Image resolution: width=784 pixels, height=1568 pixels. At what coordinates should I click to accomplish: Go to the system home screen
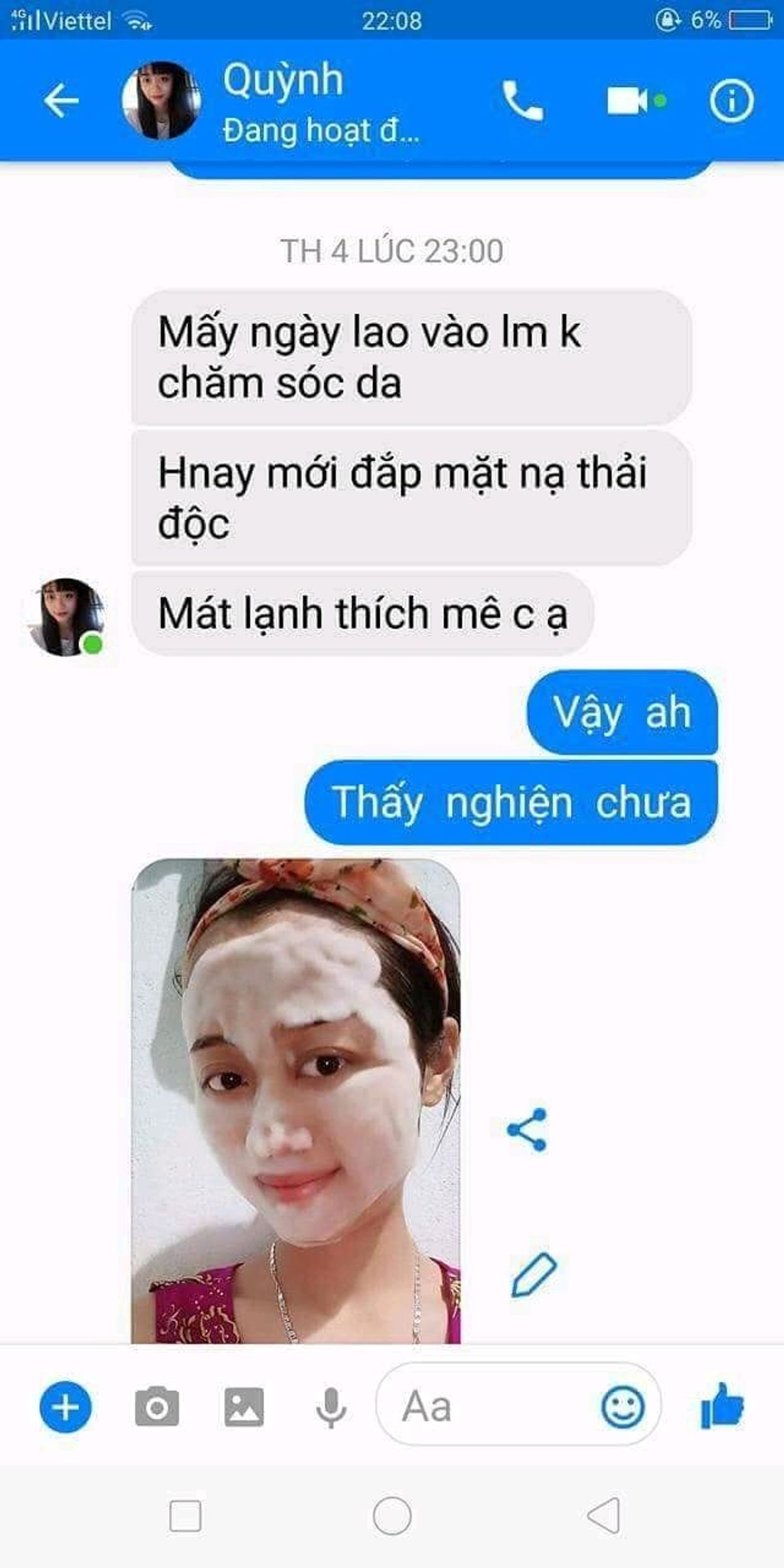coord(392,1516)
